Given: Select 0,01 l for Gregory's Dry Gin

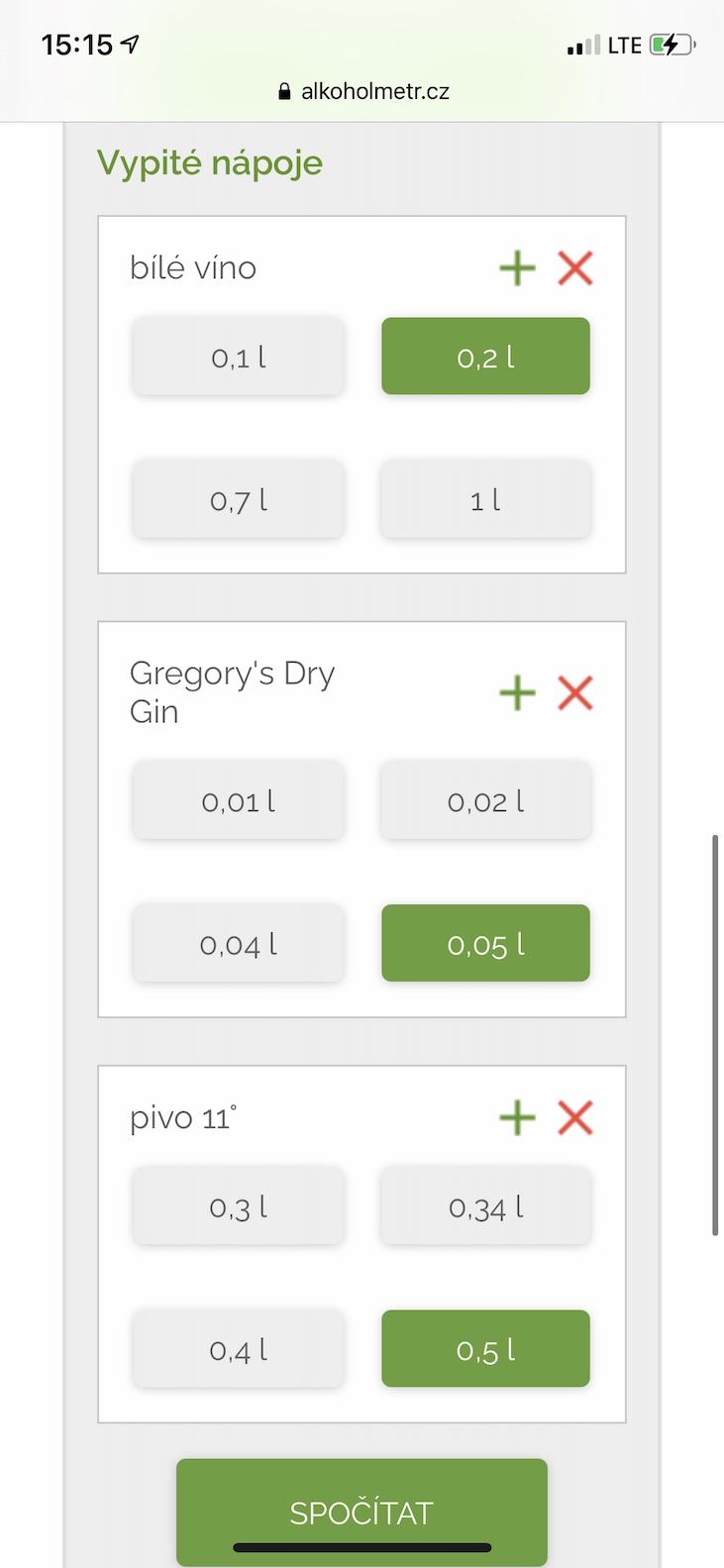Looking at the screenshot, I should [239, 800].
